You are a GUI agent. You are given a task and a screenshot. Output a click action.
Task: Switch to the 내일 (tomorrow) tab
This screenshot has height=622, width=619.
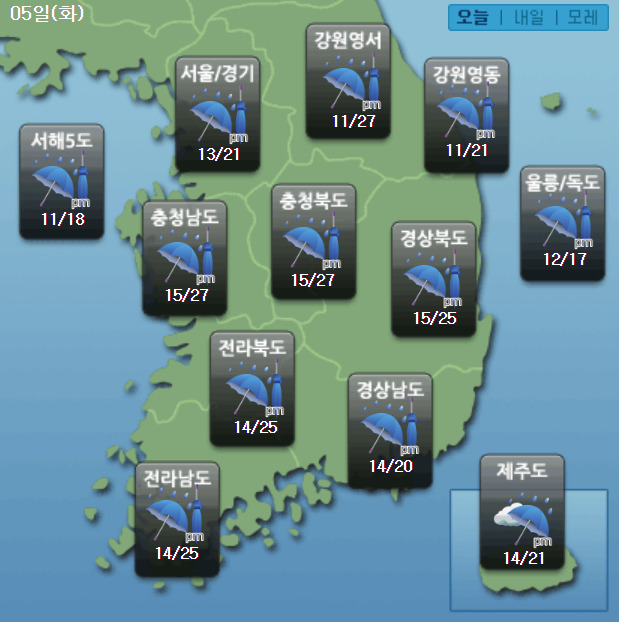(x=529, y=18)
